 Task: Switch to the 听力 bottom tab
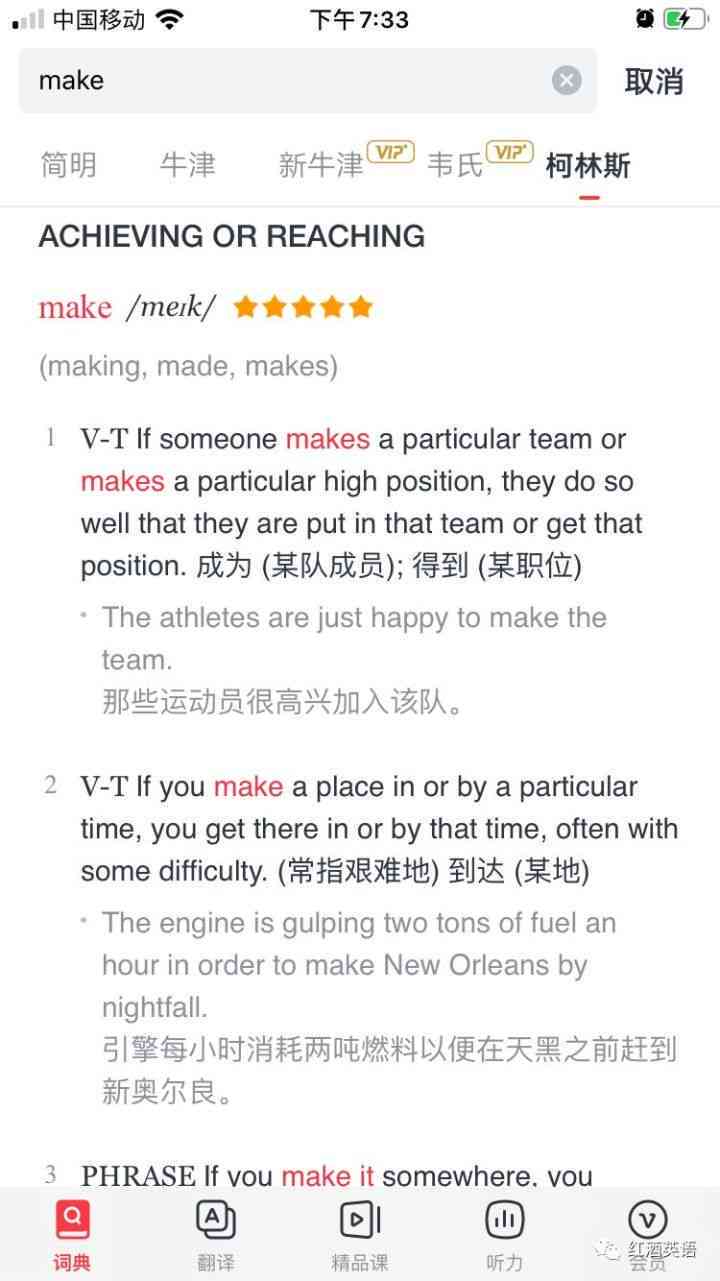pyautogui.click(x=504, y=1235)
